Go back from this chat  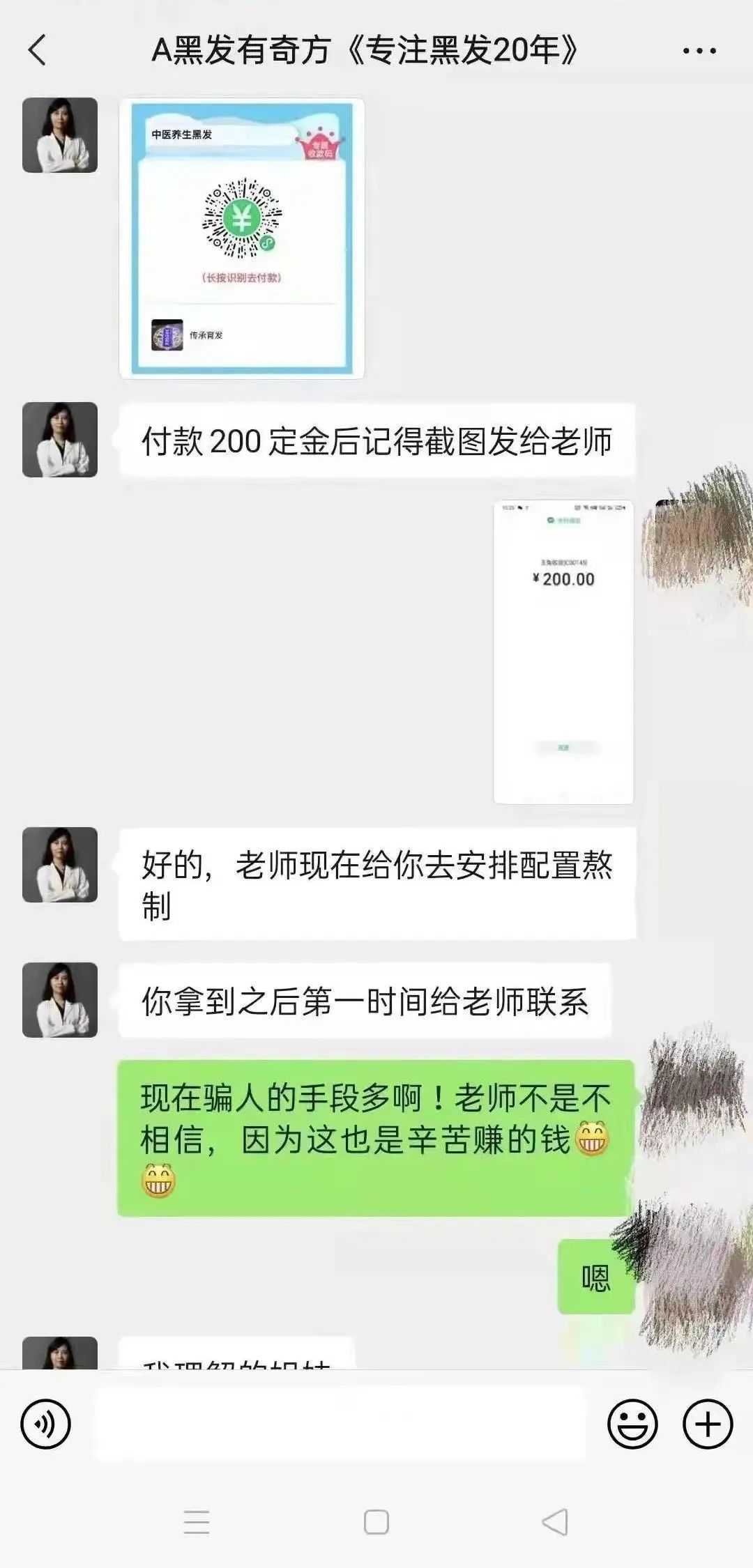click(x=38, y=50)
